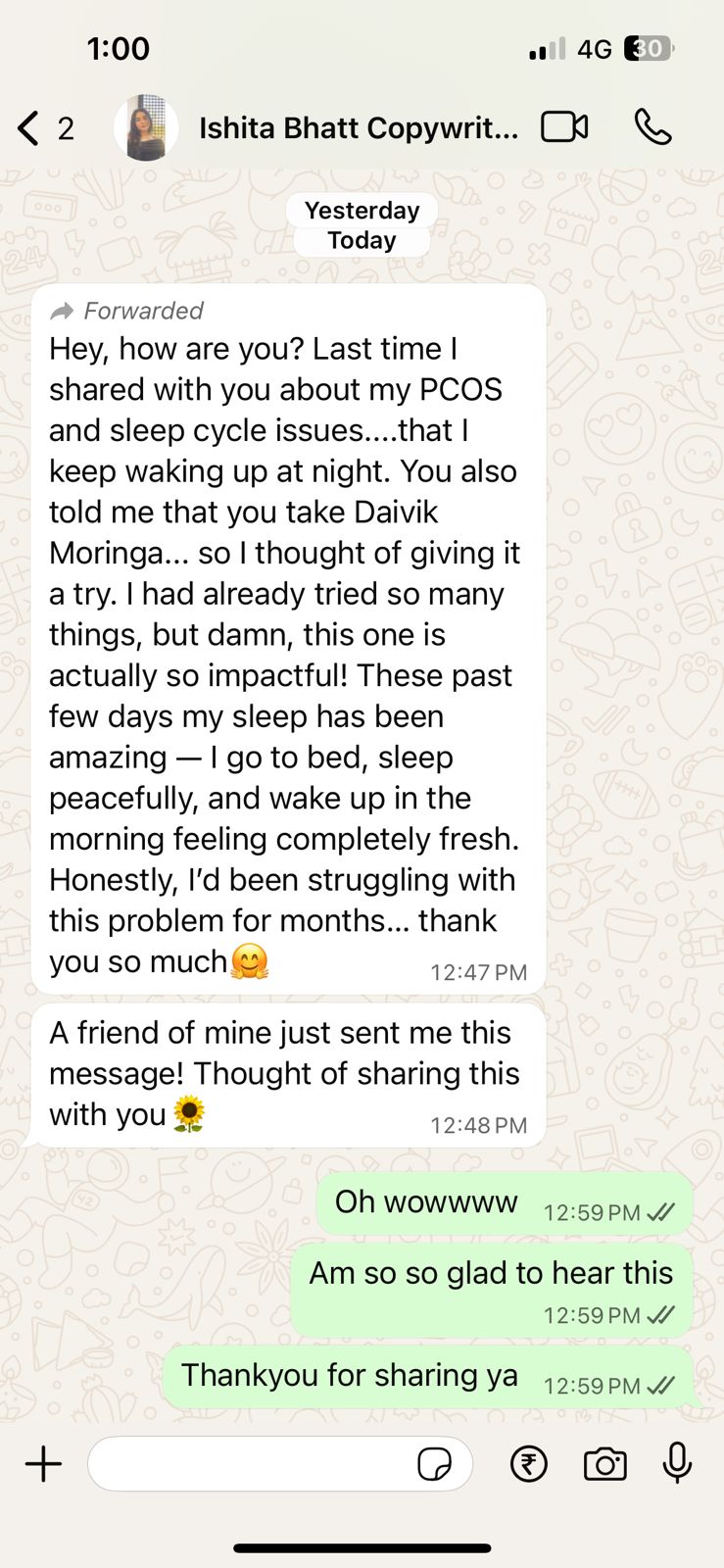The width and height of the screenshot is (724, 1568).
Task: Open the rupee payment option
Action: [529, 1464]
